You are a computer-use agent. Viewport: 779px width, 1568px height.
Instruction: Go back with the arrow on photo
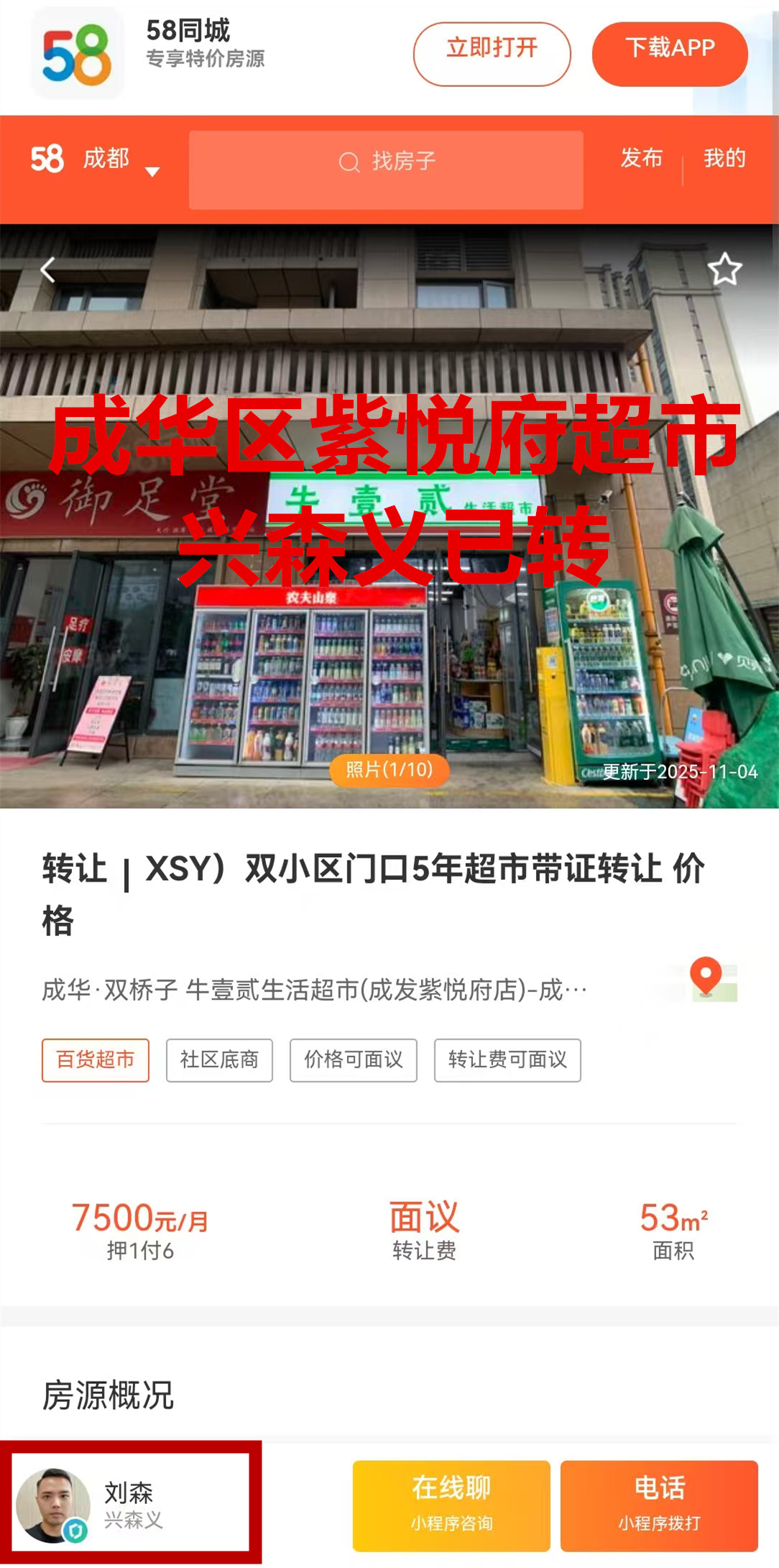tap(48, 270)
